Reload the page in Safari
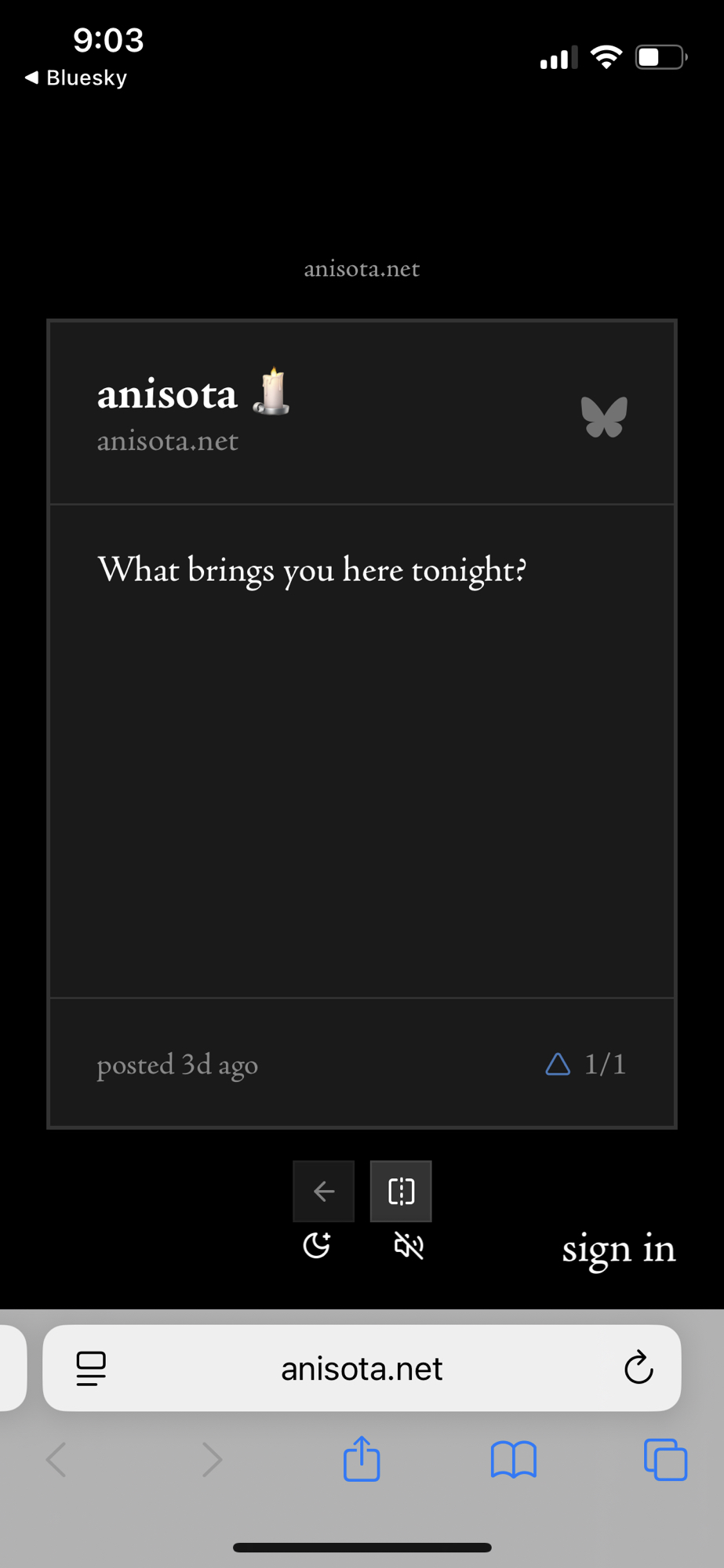 (639, 1368)
